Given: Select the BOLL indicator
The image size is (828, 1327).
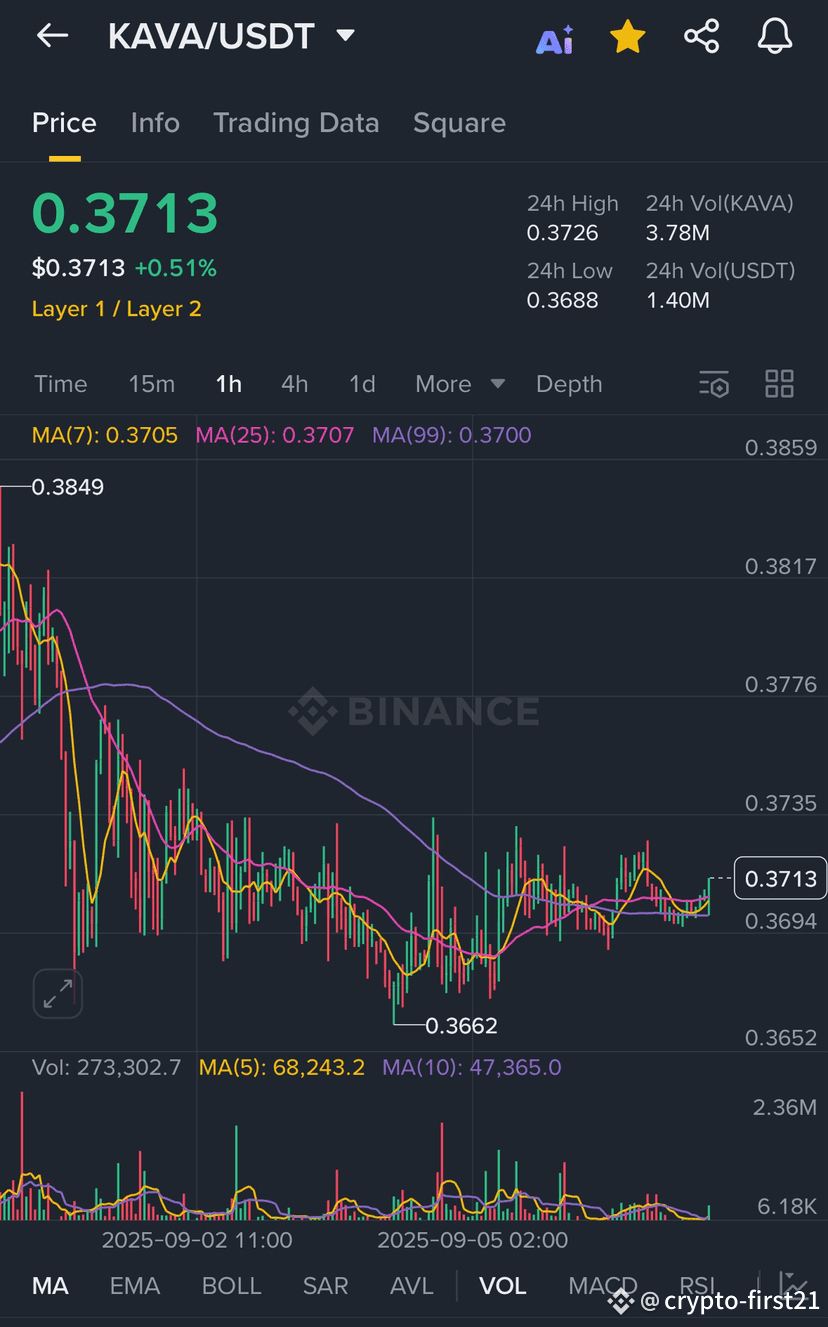Looking at the screenshot, I should (231, 1286).
